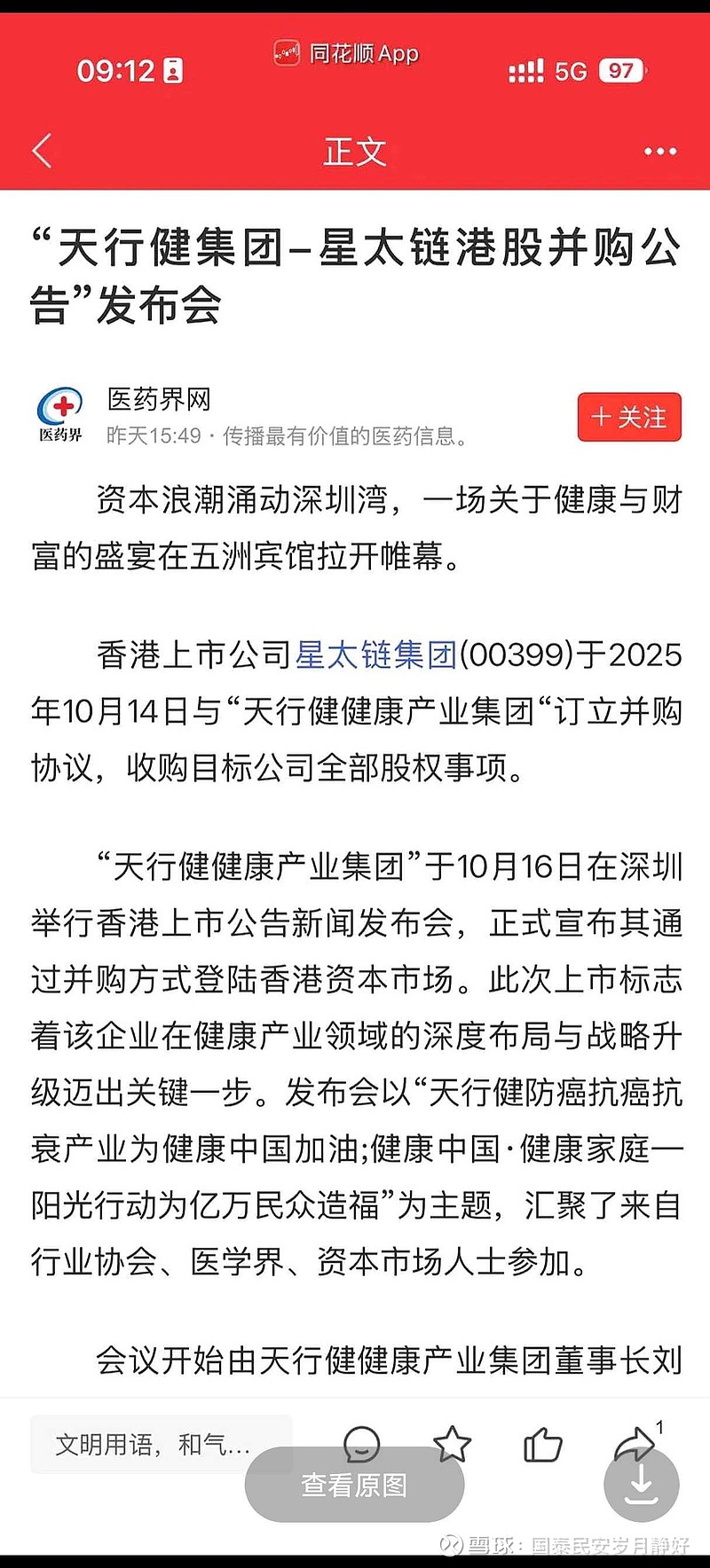
Task: Return to 同花顺App via the banner
Action: (x=355, y=53)
